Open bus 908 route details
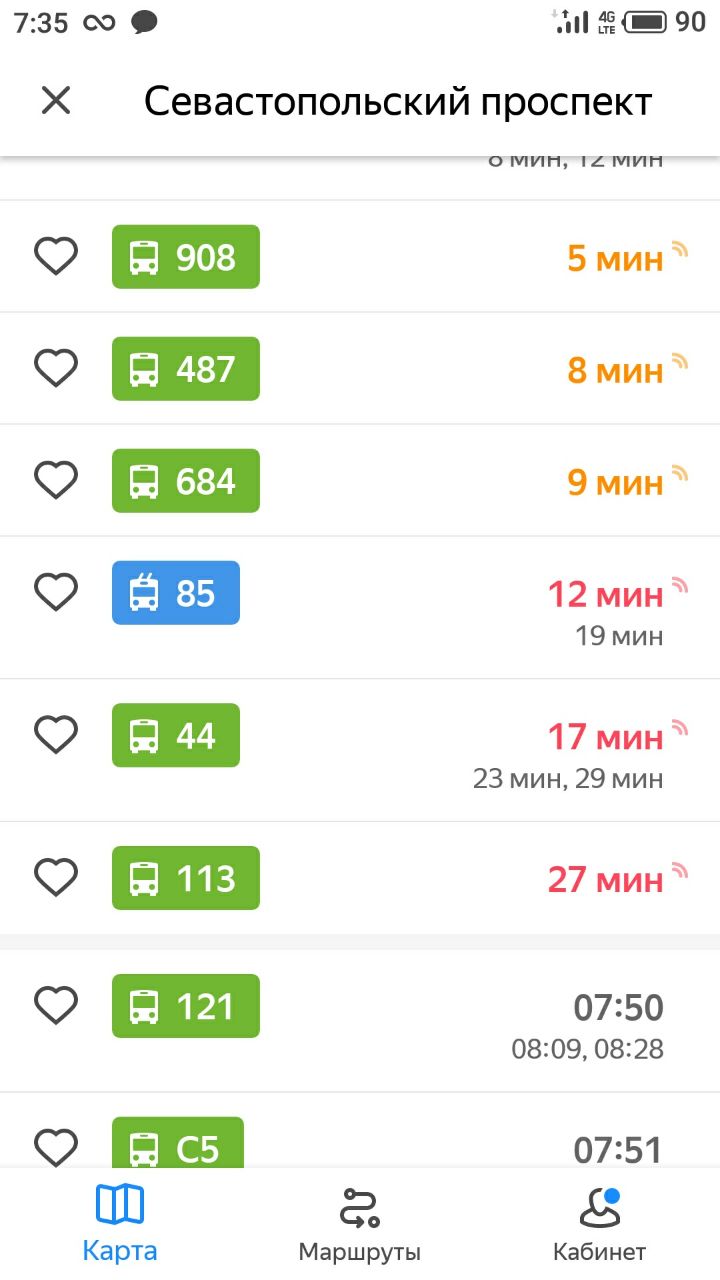The height and width of the screenshot is (1280, 720). coord(360,257)
